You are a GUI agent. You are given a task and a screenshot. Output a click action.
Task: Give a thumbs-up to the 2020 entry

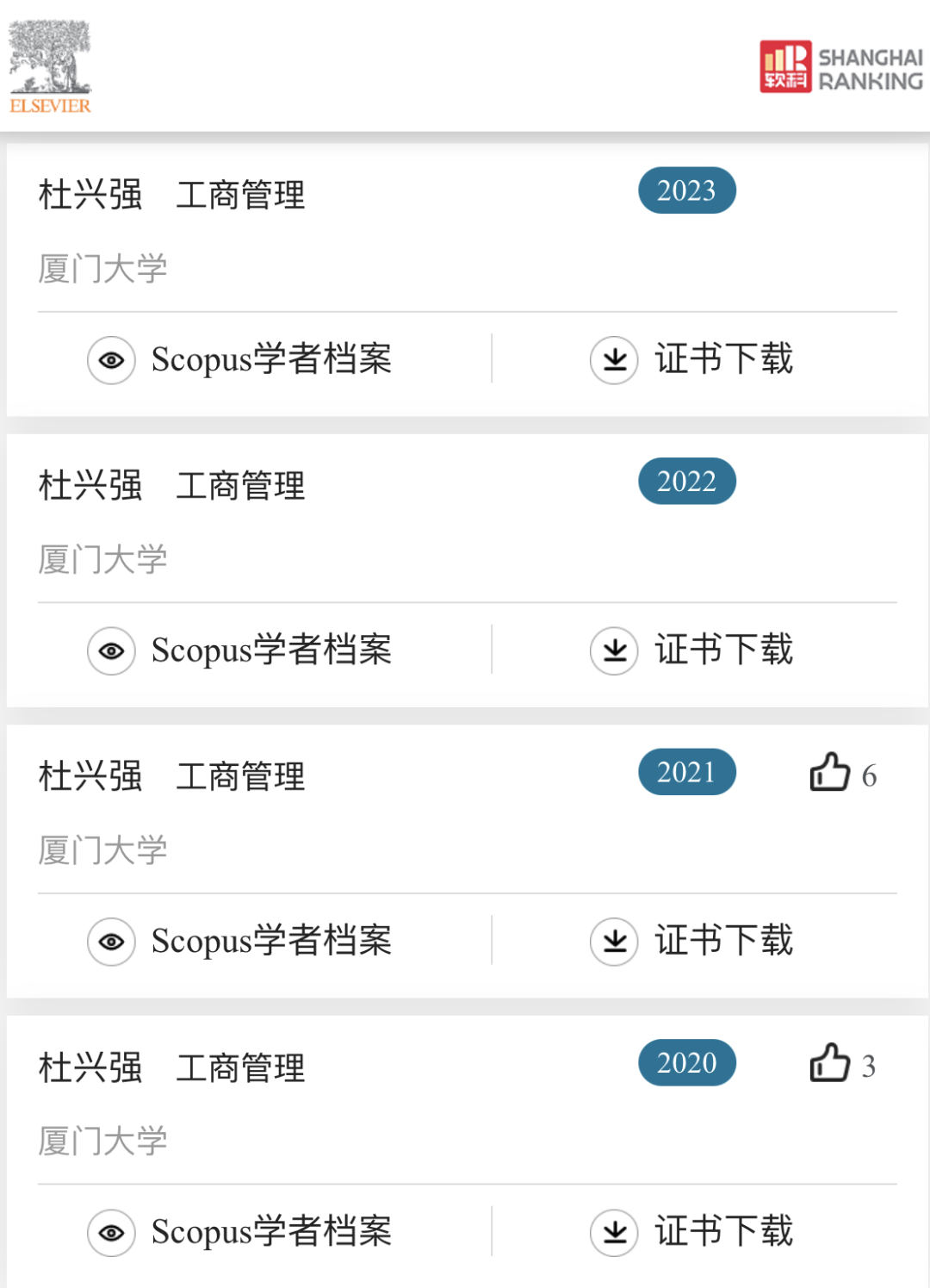(x=830, y=1063)
